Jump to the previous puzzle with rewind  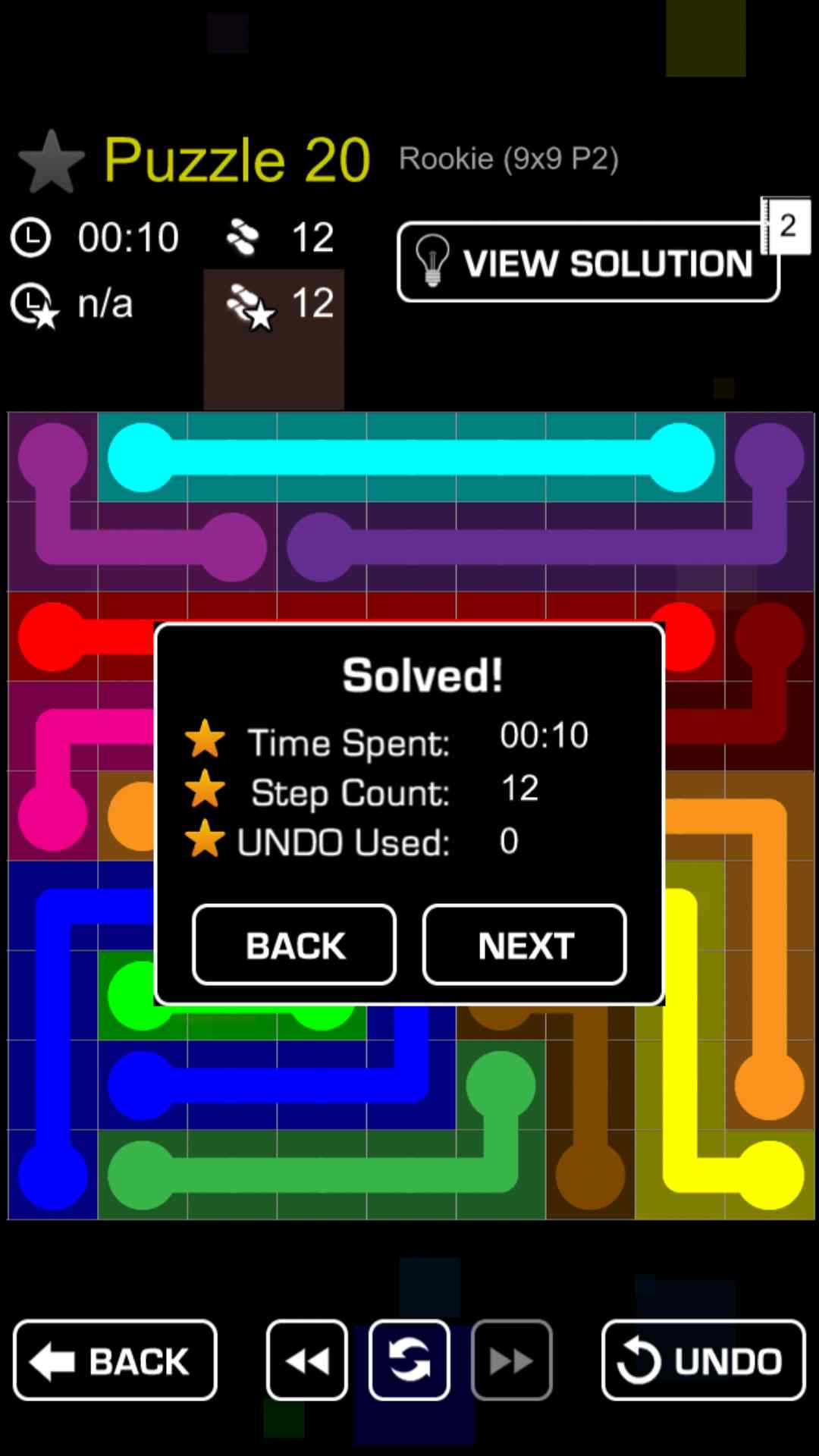(x=307, y=1360)
